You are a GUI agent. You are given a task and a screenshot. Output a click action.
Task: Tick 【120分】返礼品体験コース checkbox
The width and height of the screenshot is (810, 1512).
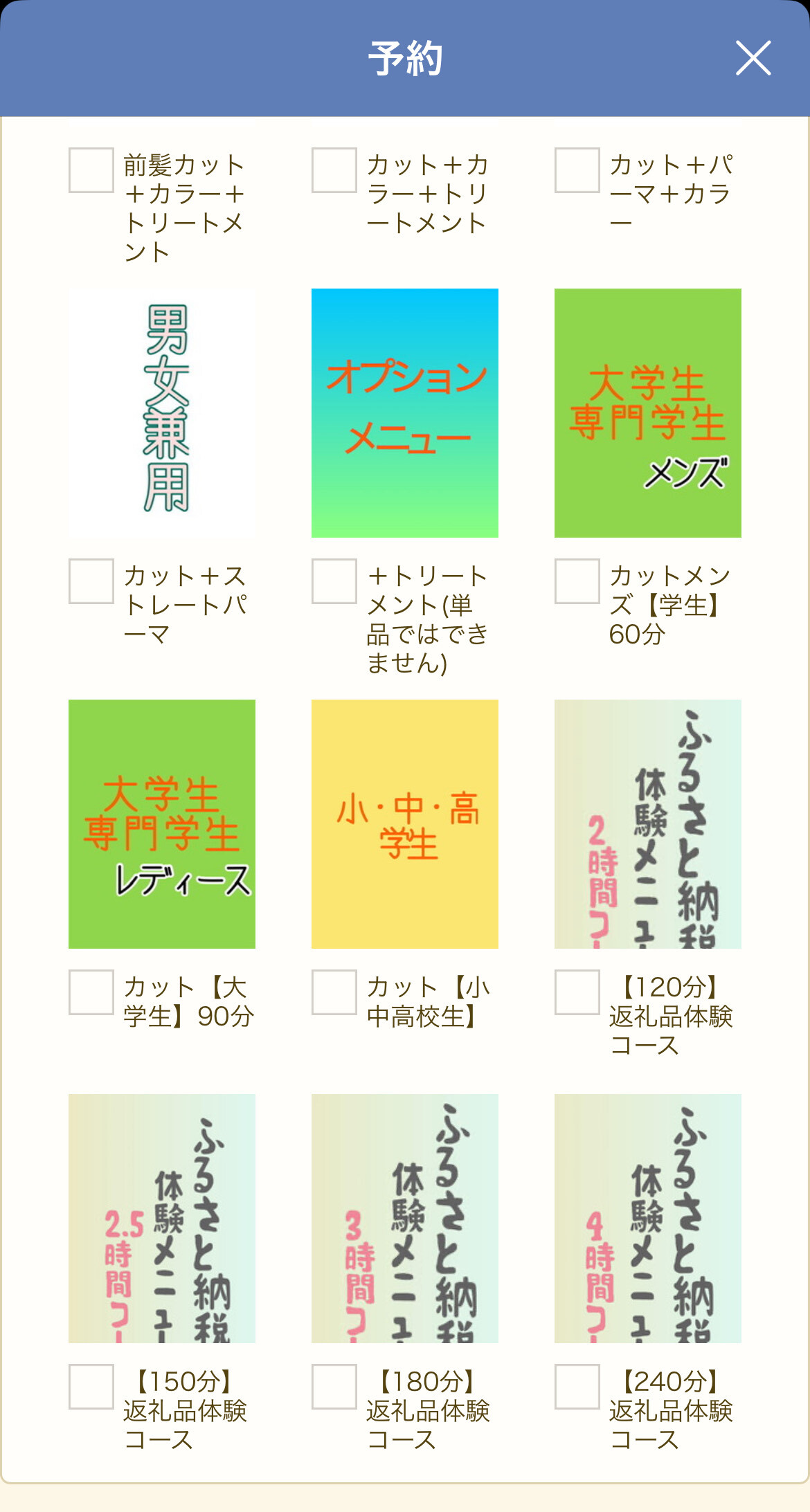point(577,992)
